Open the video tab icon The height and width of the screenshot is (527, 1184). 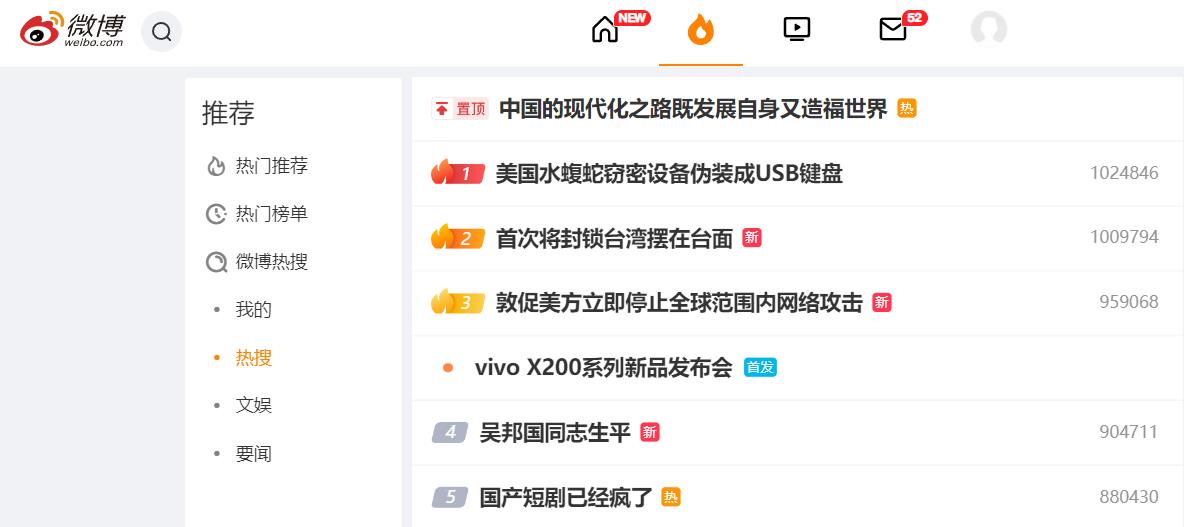click(x=797, y=29)
